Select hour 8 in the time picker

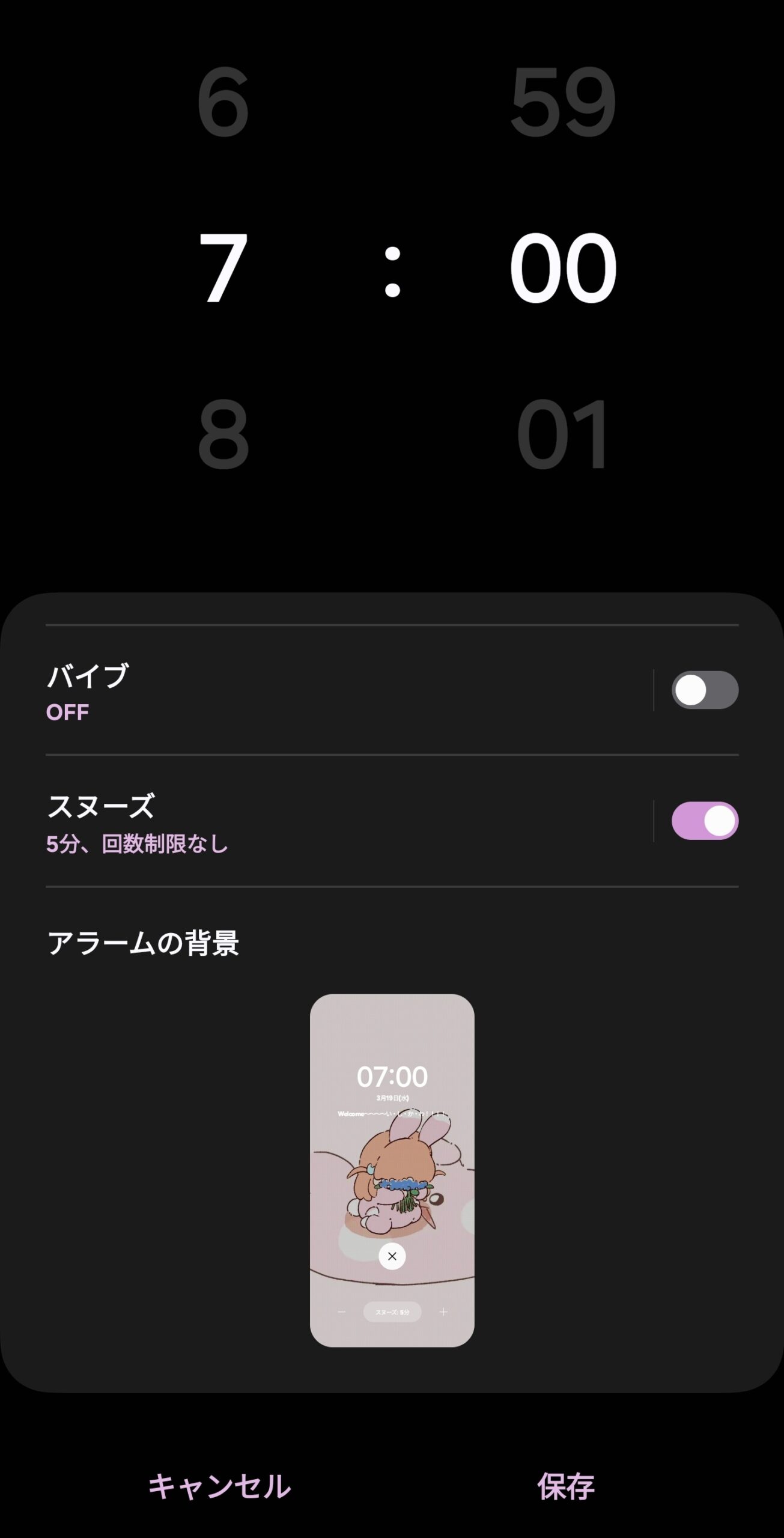coord(223,434)
